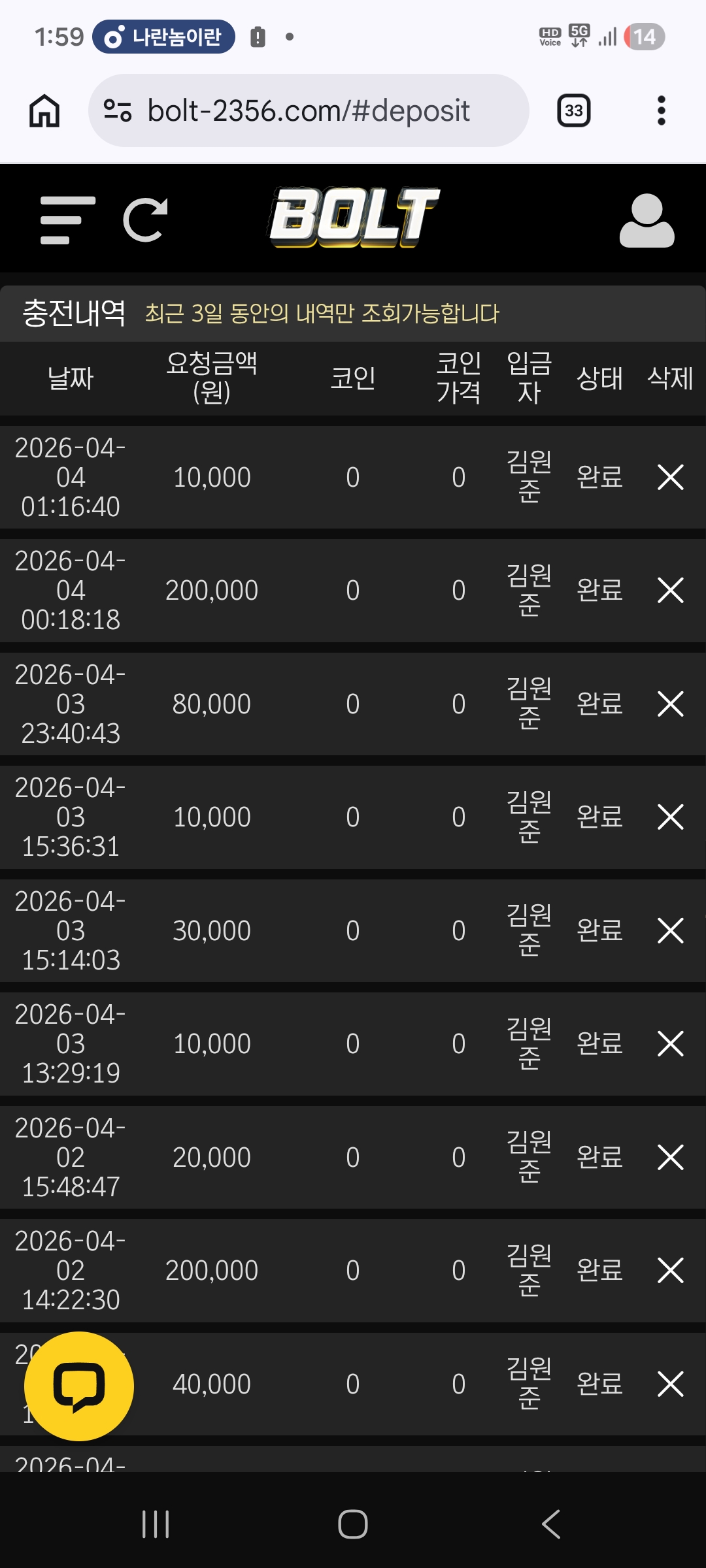706x1568 pixels.
Task: Open the browser overflow menu
Action: (661, 110)
